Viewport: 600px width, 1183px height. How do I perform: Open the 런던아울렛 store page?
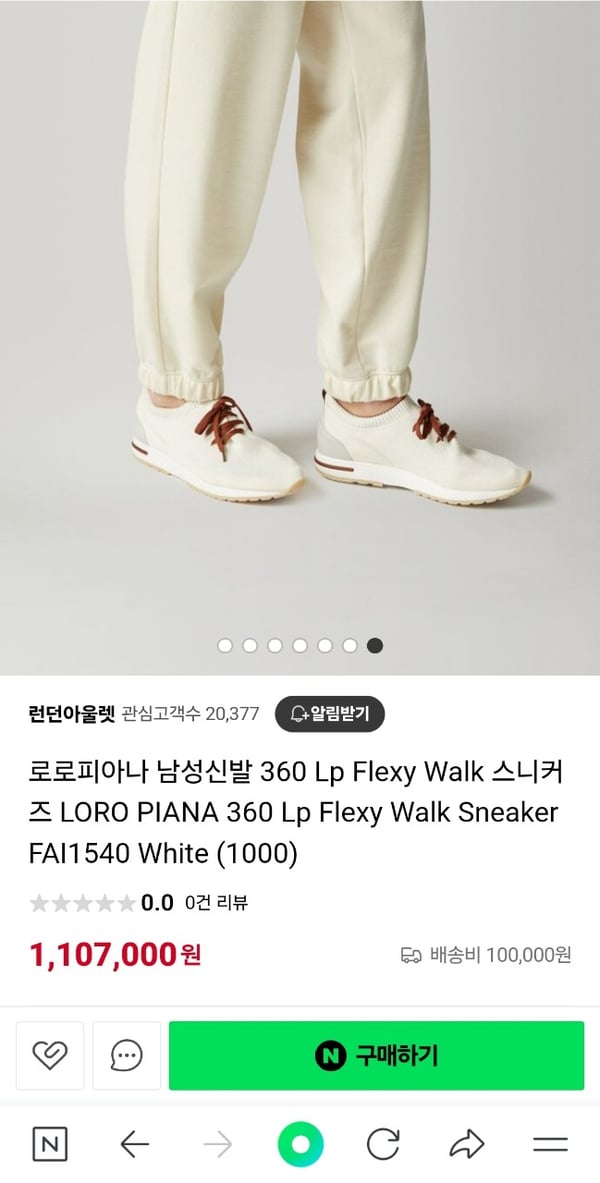click(72, 714)
